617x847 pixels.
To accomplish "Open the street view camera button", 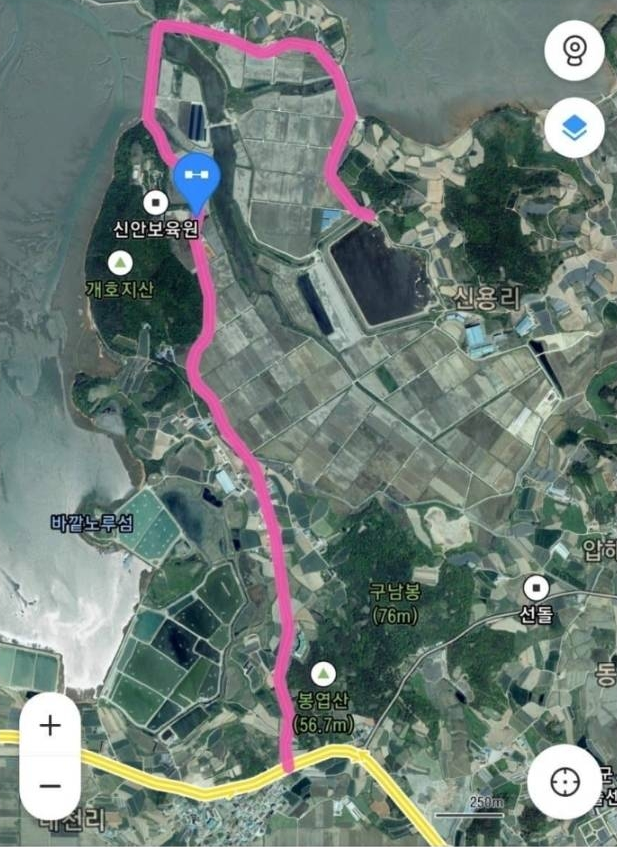I will coord(574,51).
